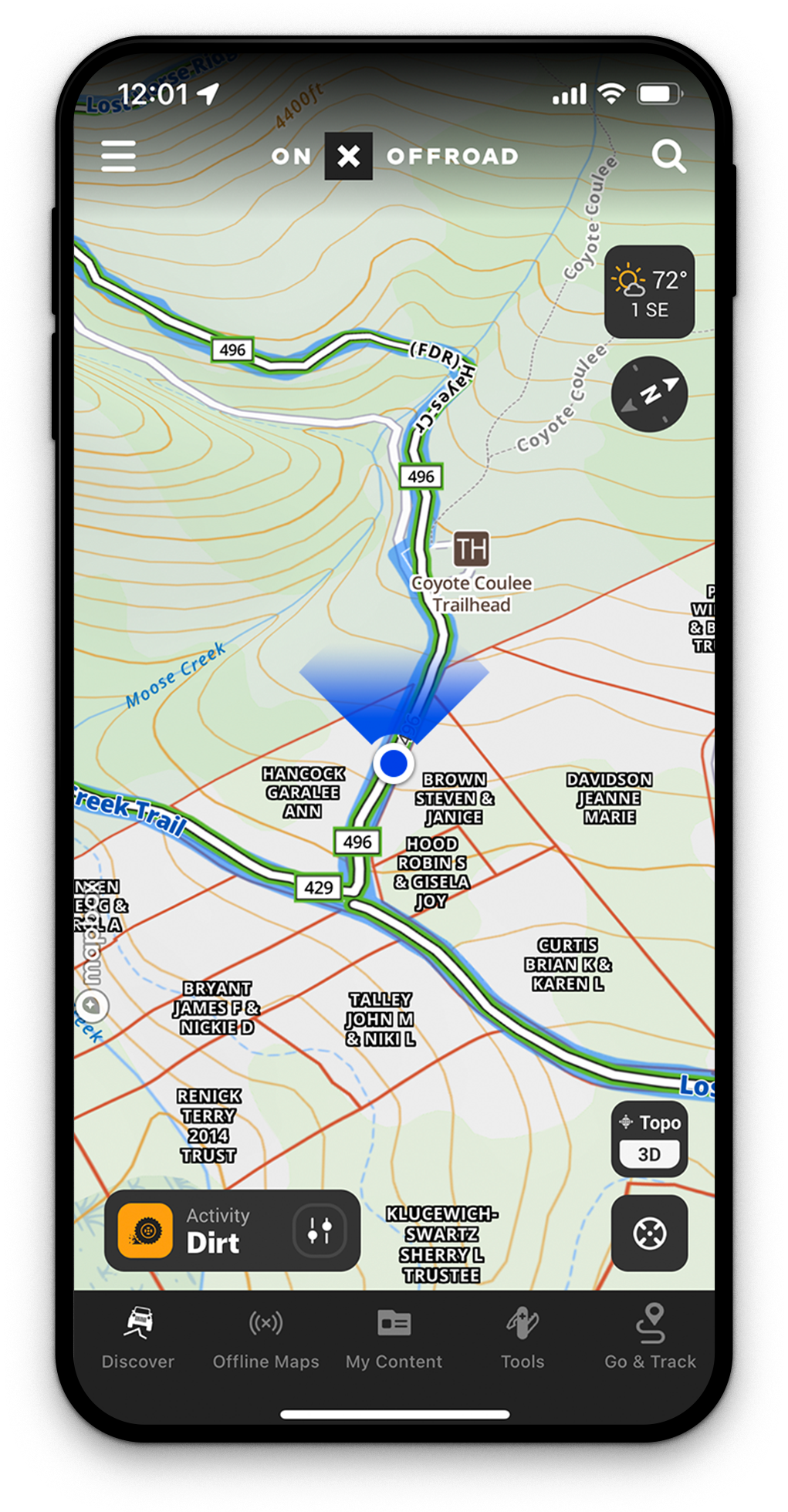This screenshot has width=788, height=1512.
Task: Open the Coyote Coulee Trailhead marker
Action: 471,549
